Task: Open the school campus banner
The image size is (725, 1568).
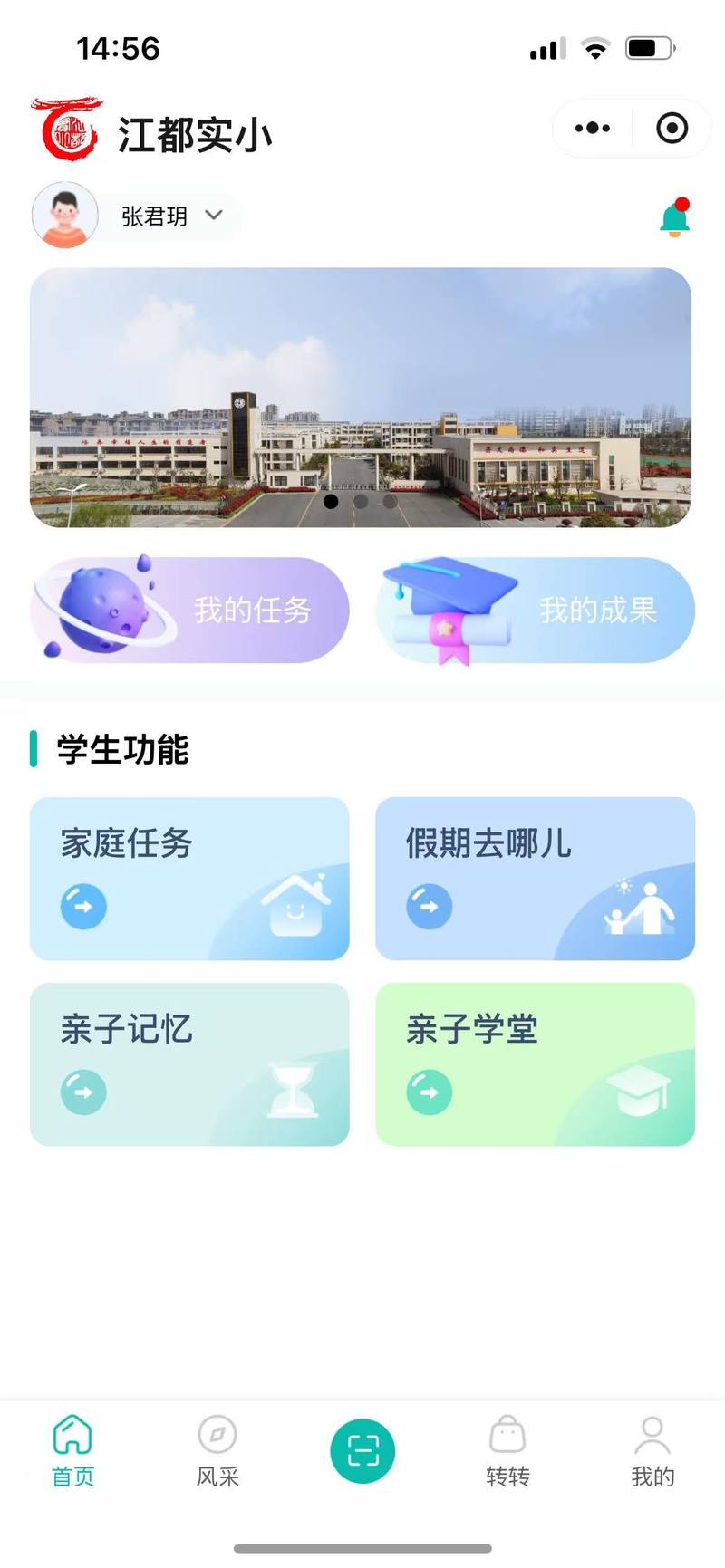Action: 361,397
